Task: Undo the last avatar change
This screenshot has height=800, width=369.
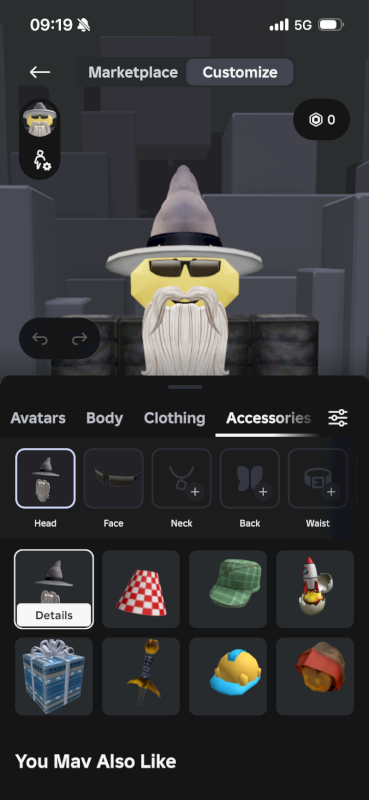Action: coord(39,338)
